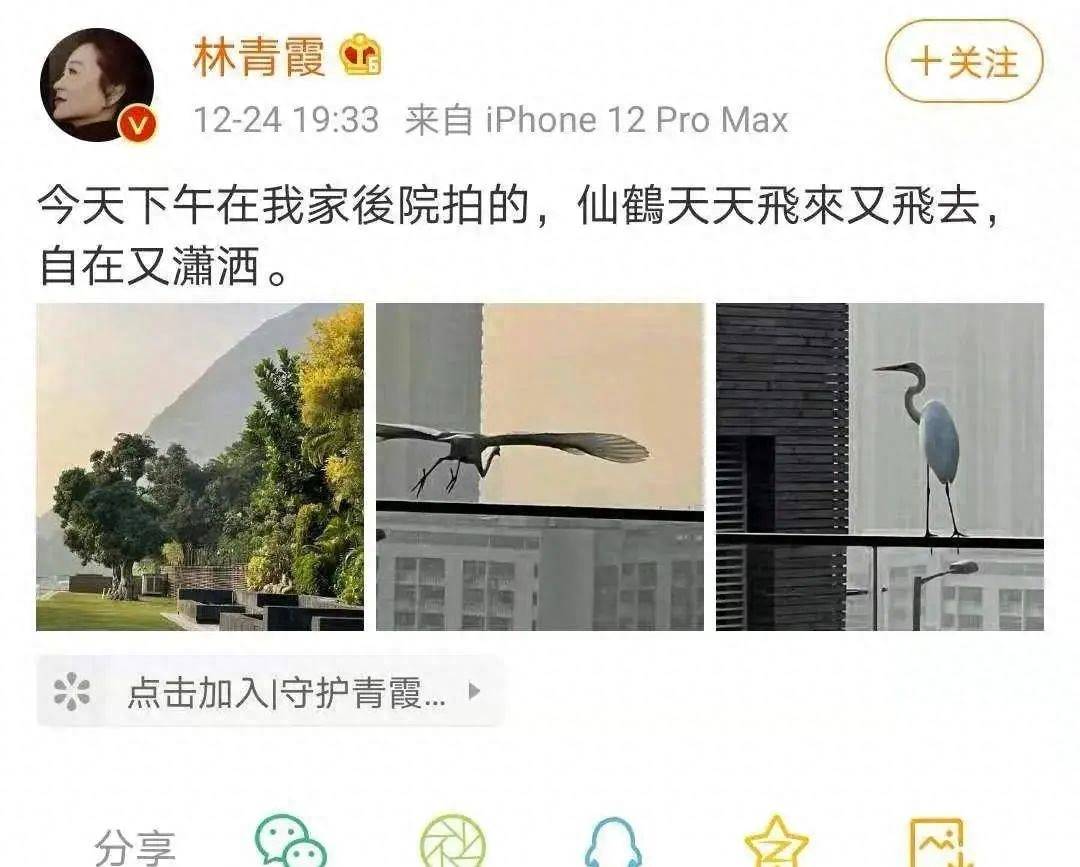
Task: Open the flying crane photo
Action: point(539,467)
